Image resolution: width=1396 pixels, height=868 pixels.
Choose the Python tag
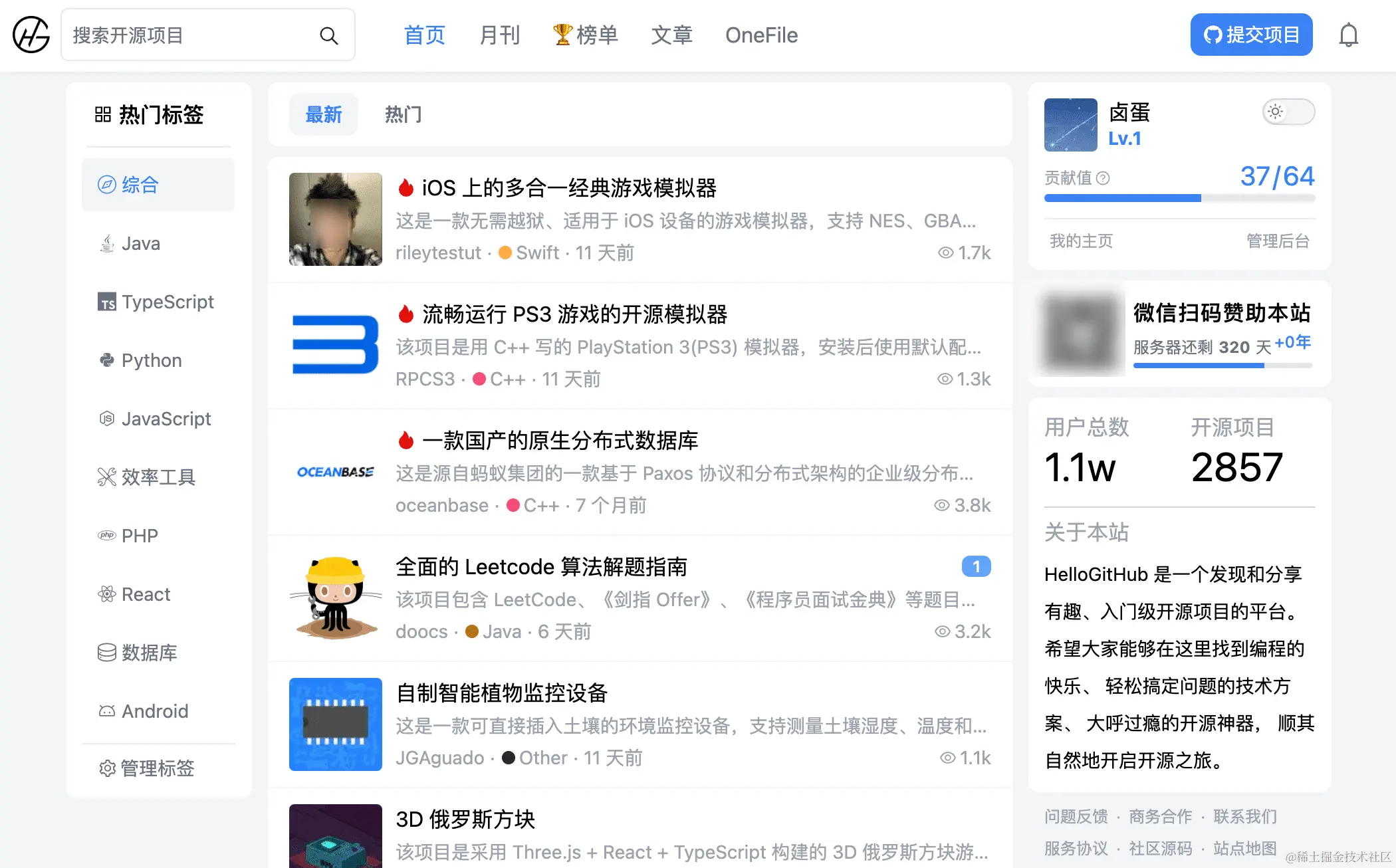(x=151, y=361)
